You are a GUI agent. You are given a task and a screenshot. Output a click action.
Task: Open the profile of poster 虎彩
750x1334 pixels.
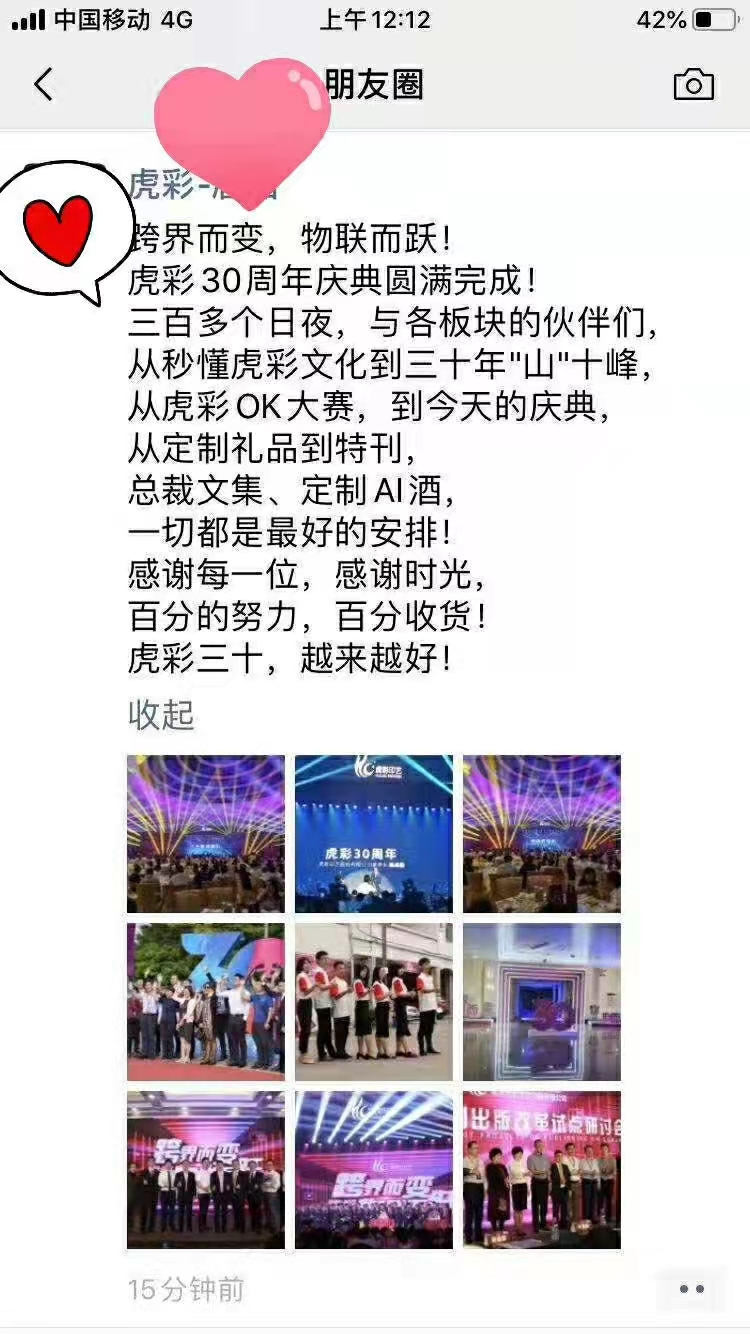click(160, 186)
